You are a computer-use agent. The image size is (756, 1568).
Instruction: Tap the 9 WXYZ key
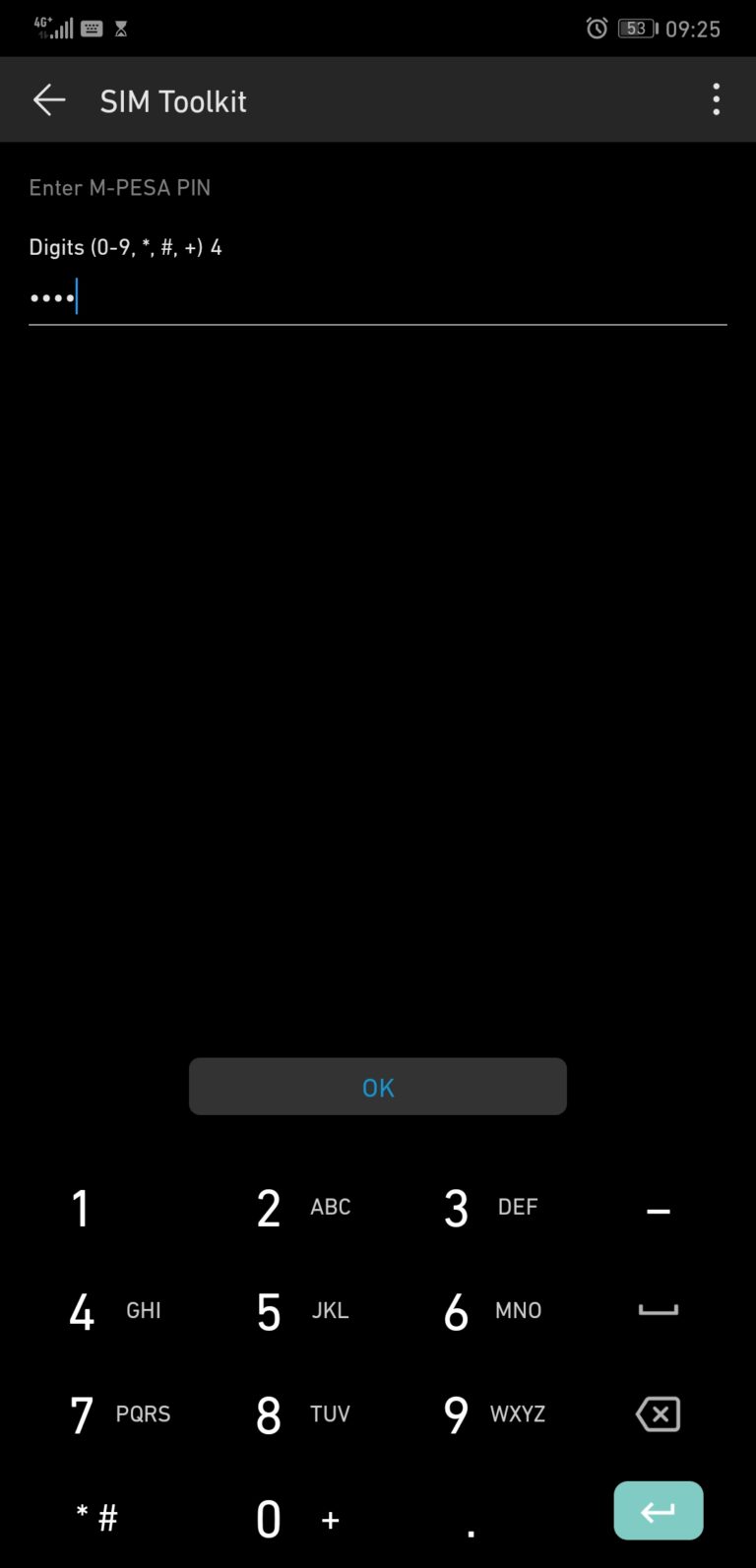coord(472,1414)
